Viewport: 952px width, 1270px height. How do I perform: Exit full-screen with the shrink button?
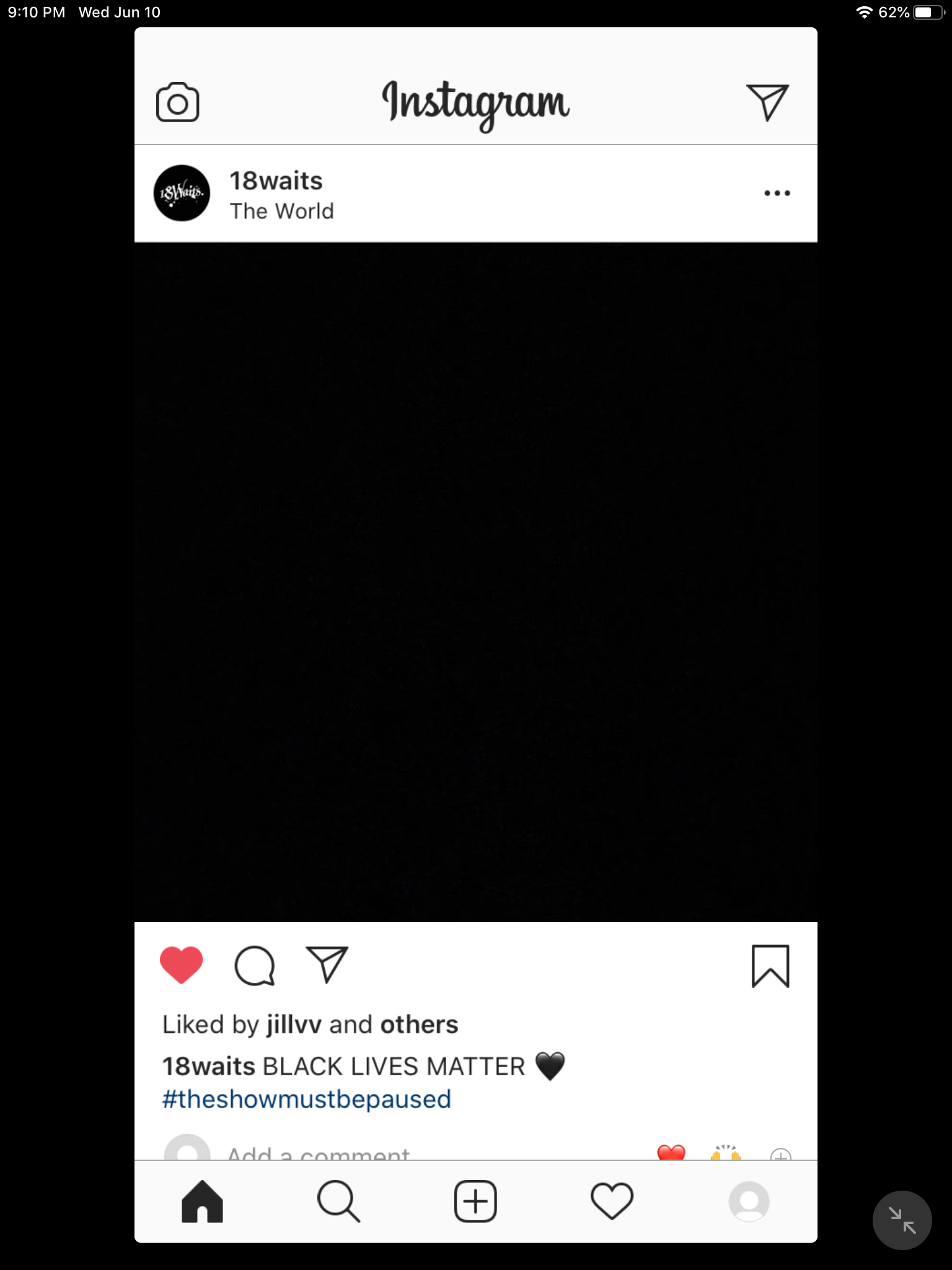click(x=902, y=1220)
